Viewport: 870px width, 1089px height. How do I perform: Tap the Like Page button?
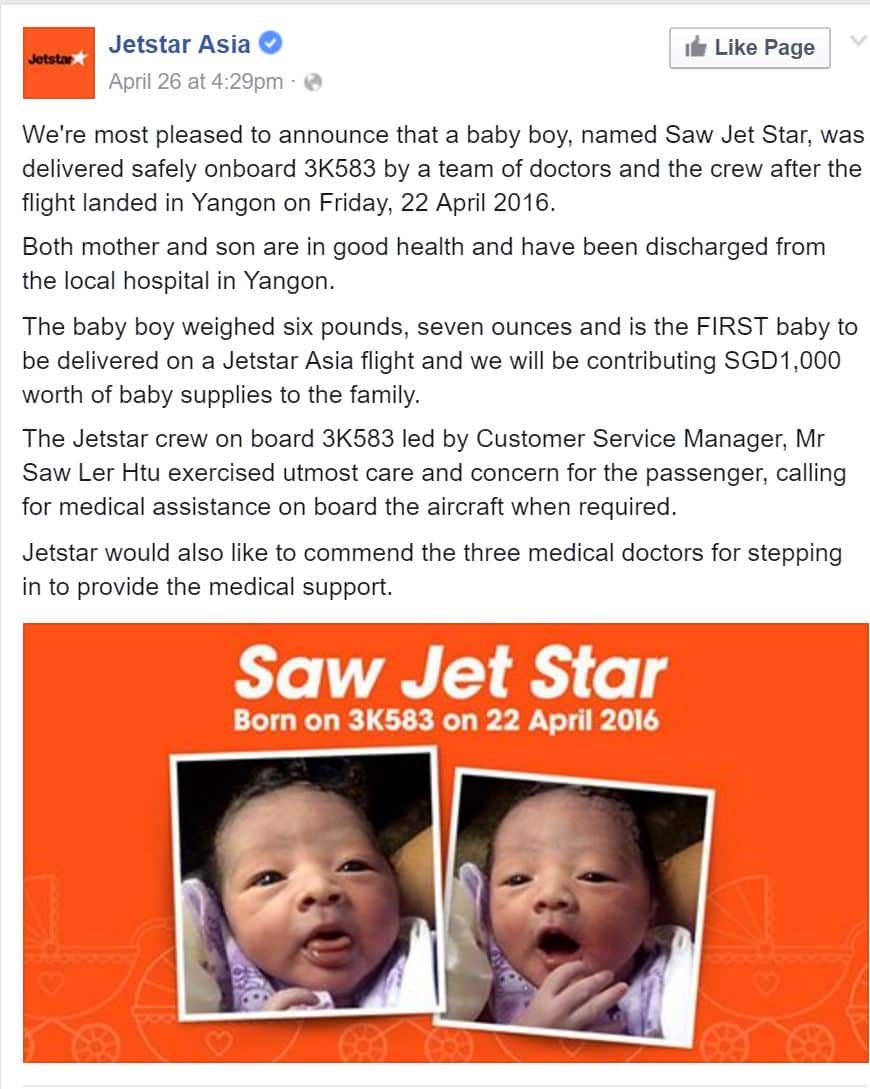pyautogui.click(x=749, y=47)
